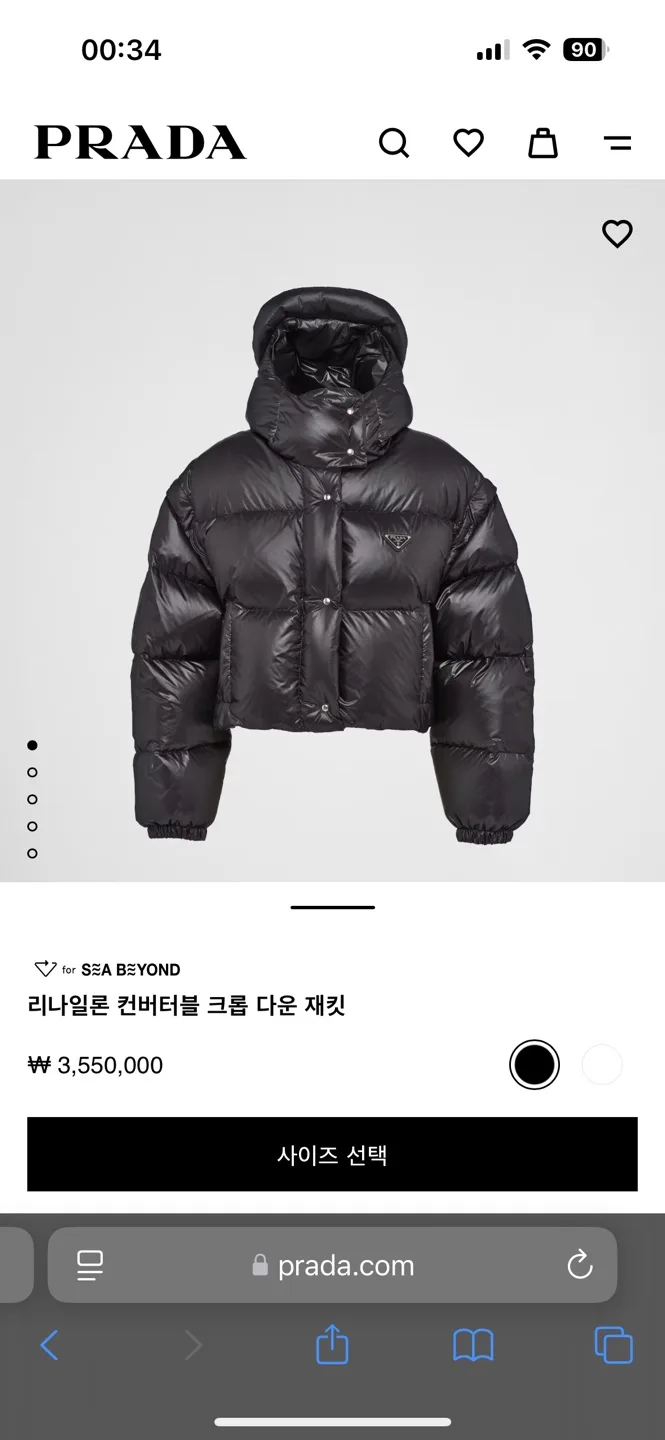This screenshot has width=665, height=1440.
Task: Open the page format menu in address bar
Action: [x=90, y=1266]
